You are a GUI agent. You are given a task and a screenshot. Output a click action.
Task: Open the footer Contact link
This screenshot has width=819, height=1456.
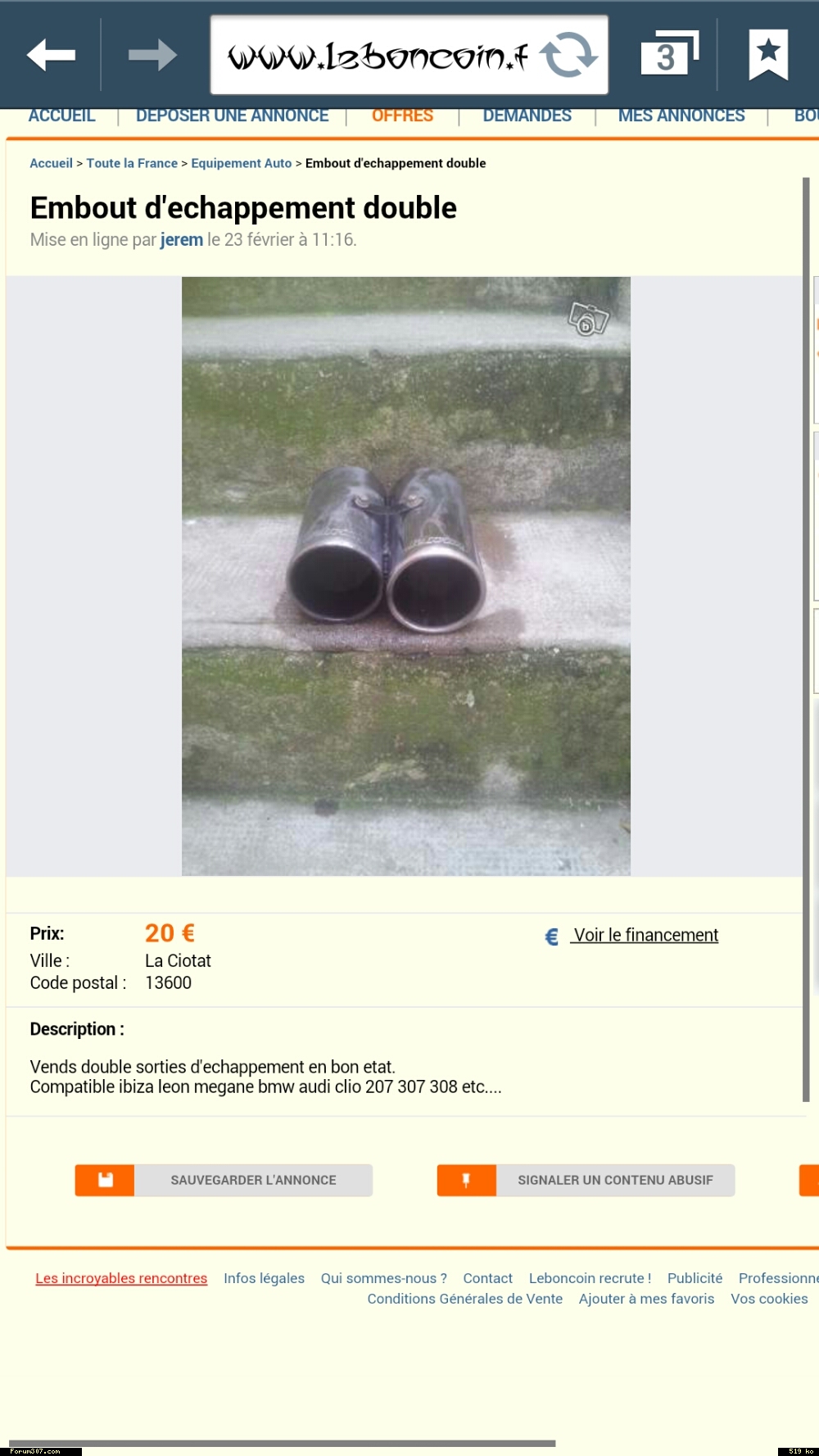487,1278
